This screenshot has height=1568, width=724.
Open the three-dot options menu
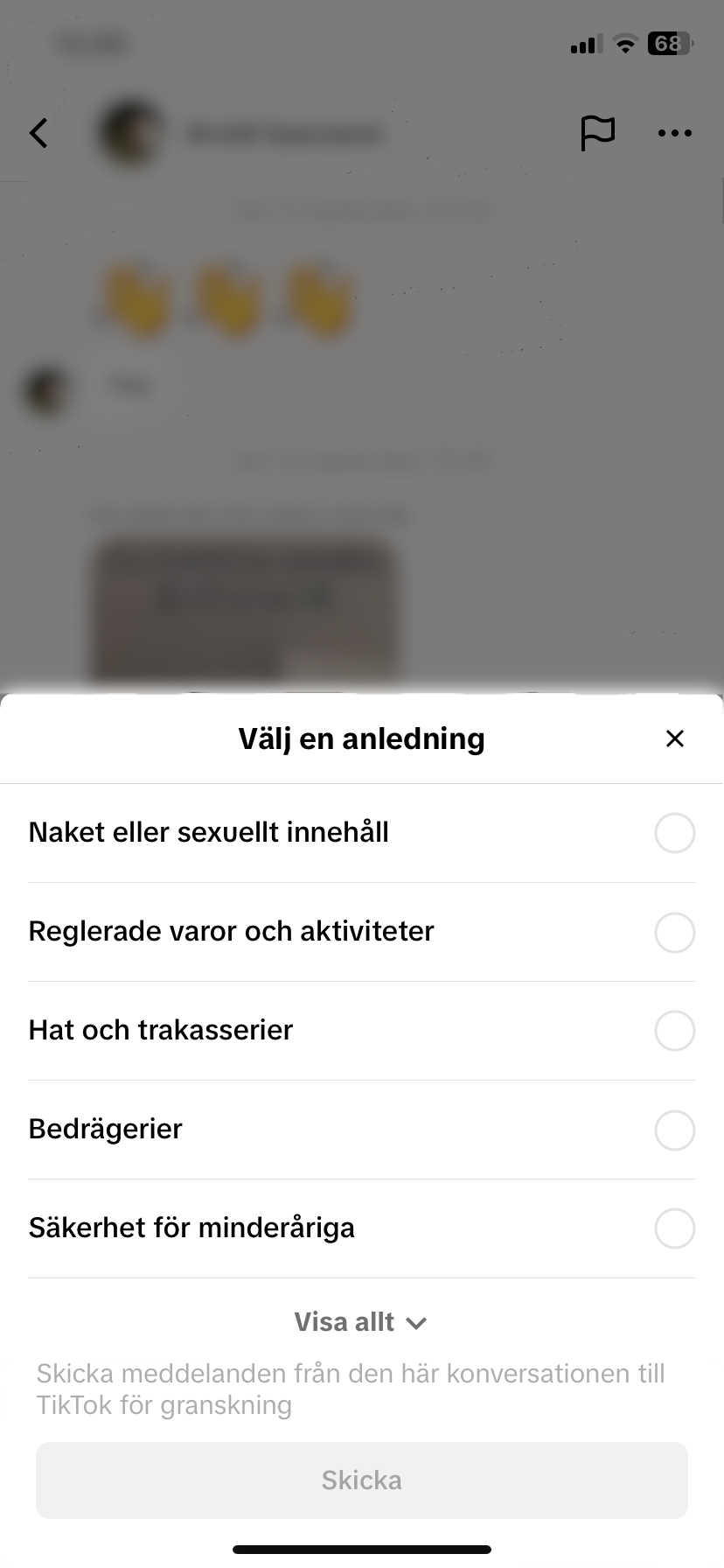tap(674, 133)
